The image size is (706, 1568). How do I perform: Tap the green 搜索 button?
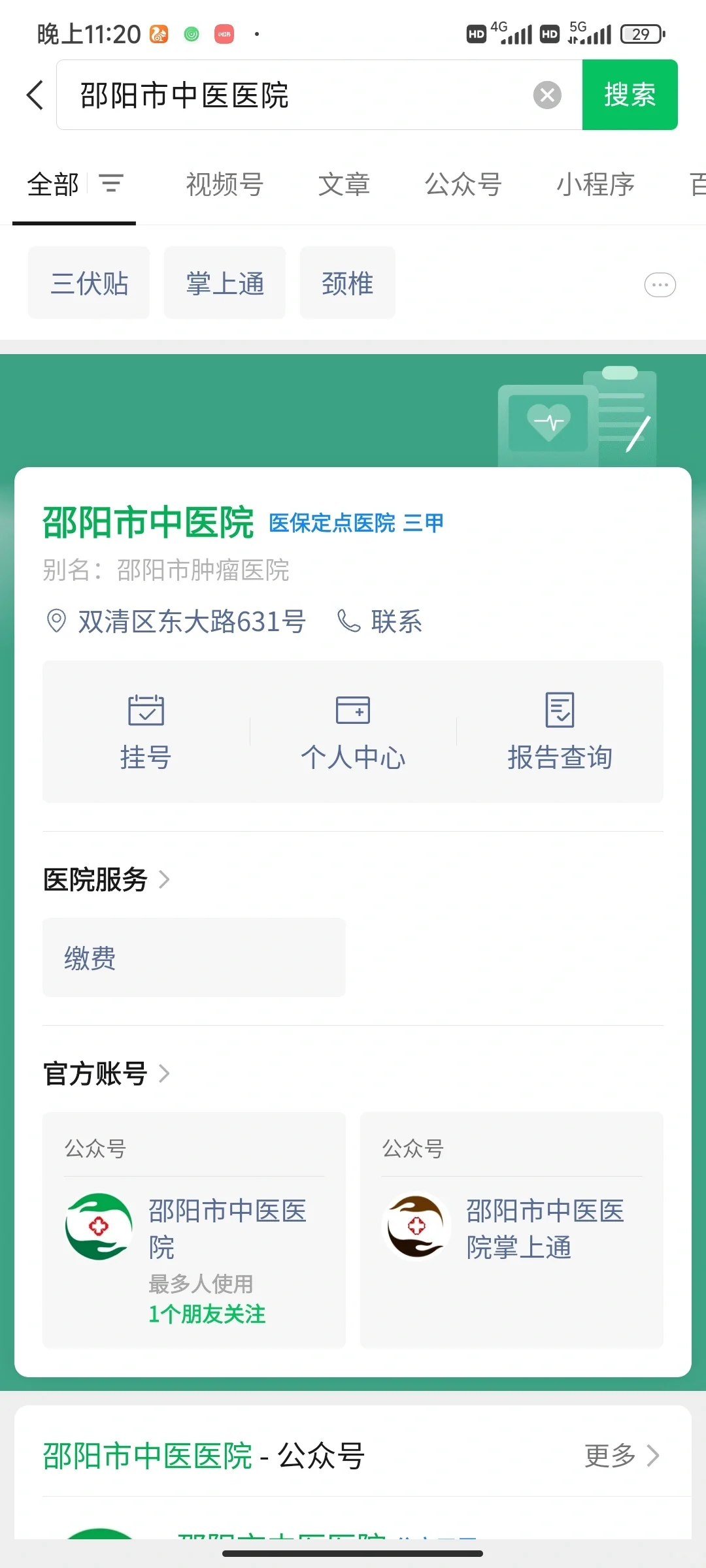[x=630, y=95]
